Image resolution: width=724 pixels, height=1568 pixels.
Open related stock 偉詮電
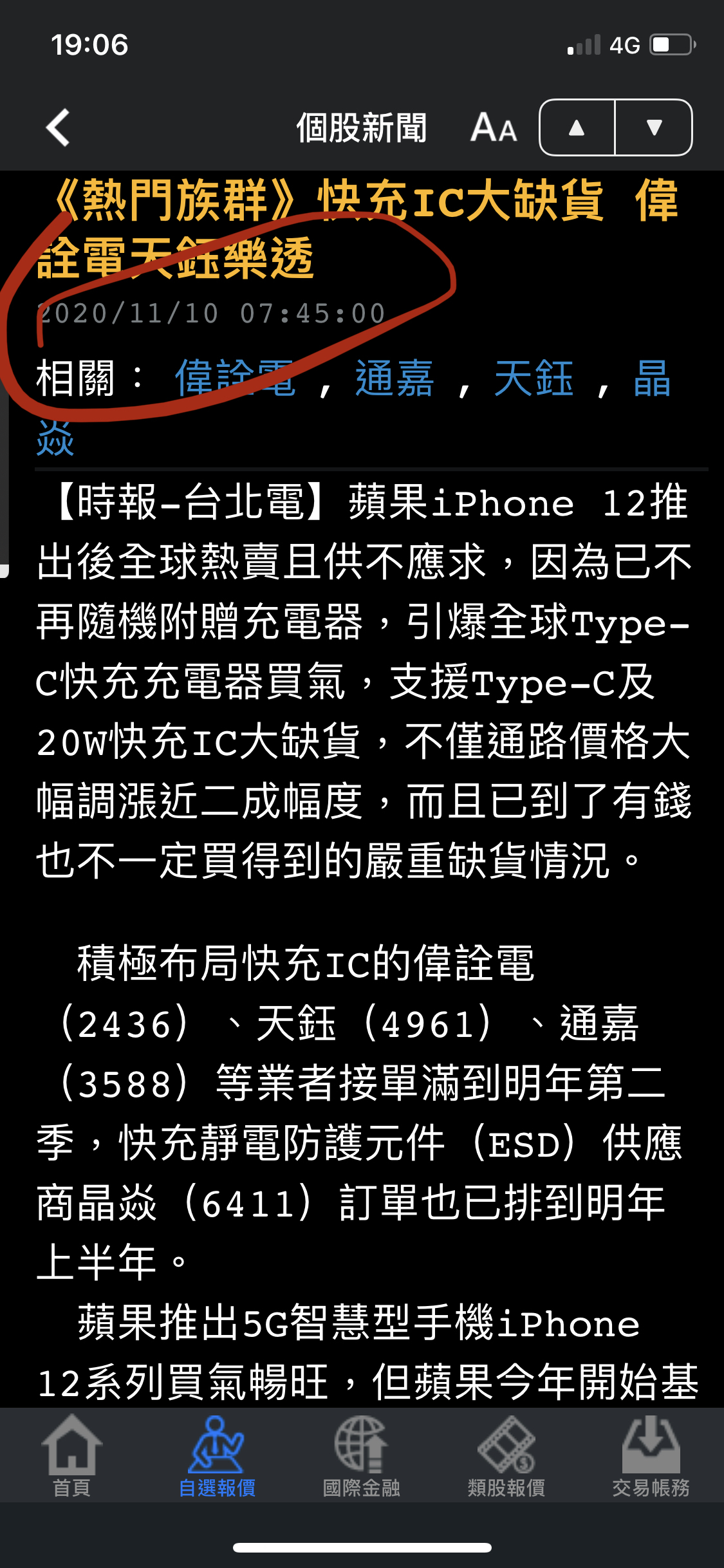[x=235, y=378]
